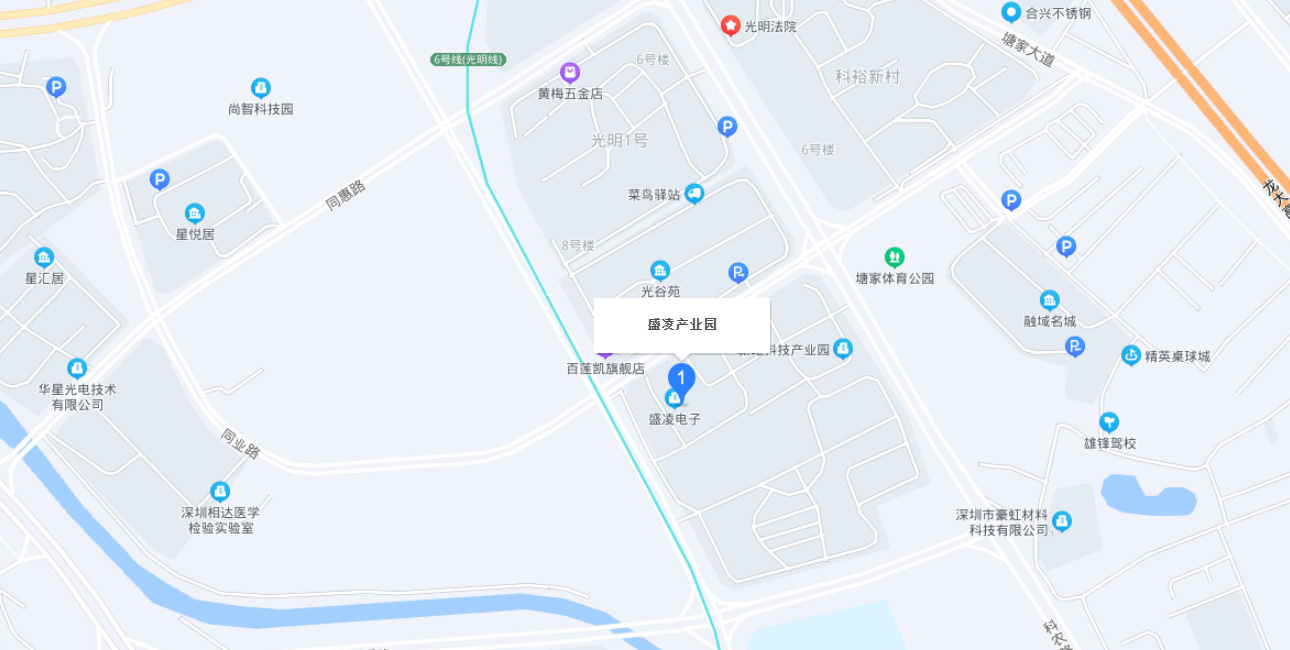Open the 雄锋驾校 place marker
This screenshot has height=650, width=1290.
coord(1109,422)
